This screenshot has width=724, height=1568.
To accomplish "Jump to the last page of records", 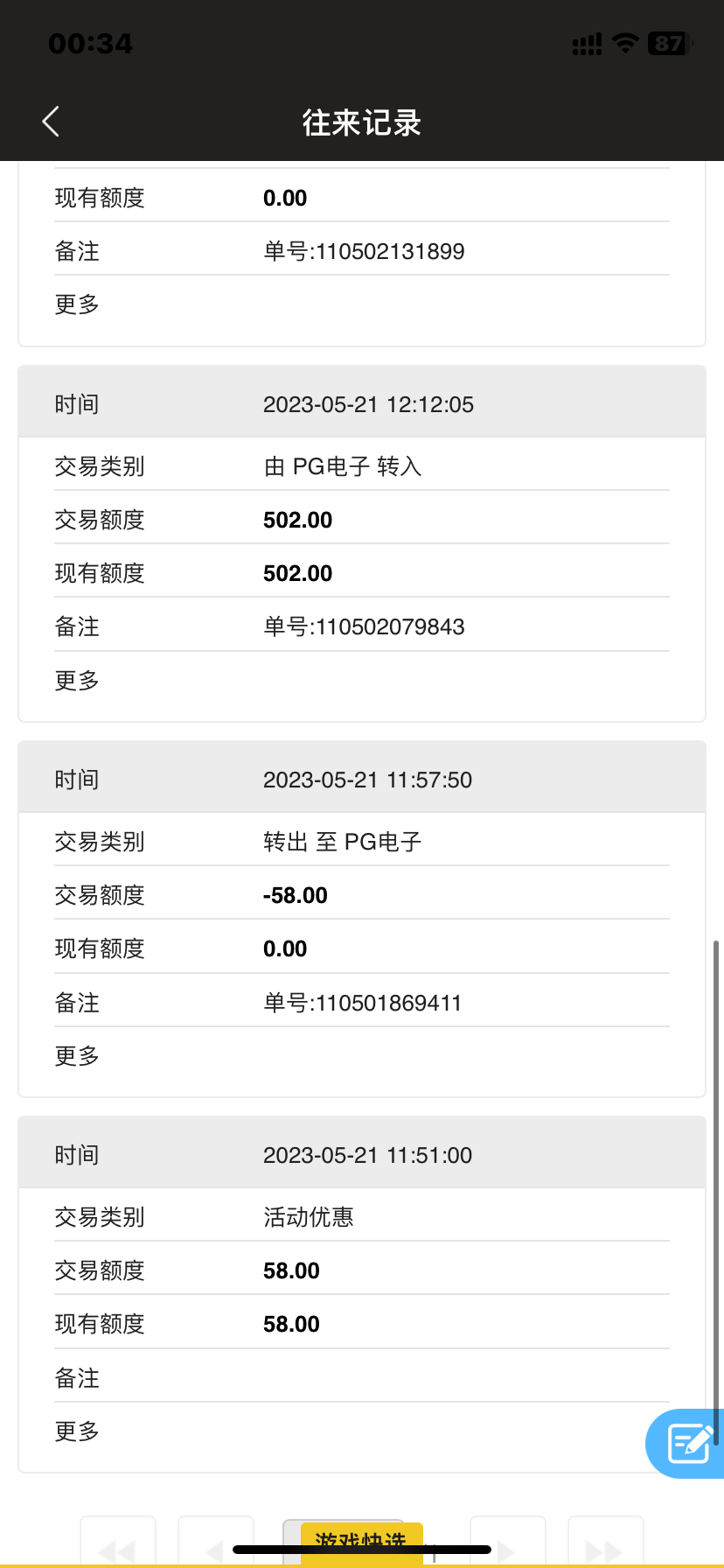I will (x=605, y=1547).
